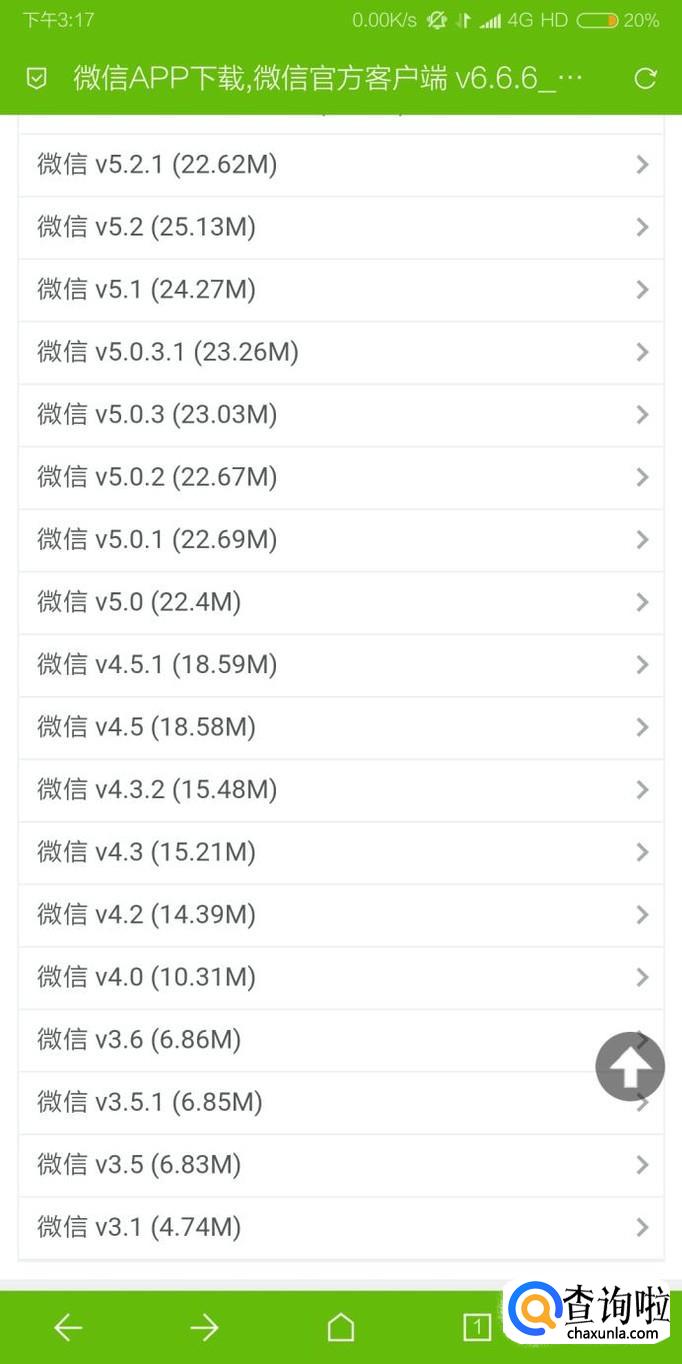
Task: Select 微信 v4.3.2 (15.48M)
Action: pyautogui.click(x=340, y=790)
